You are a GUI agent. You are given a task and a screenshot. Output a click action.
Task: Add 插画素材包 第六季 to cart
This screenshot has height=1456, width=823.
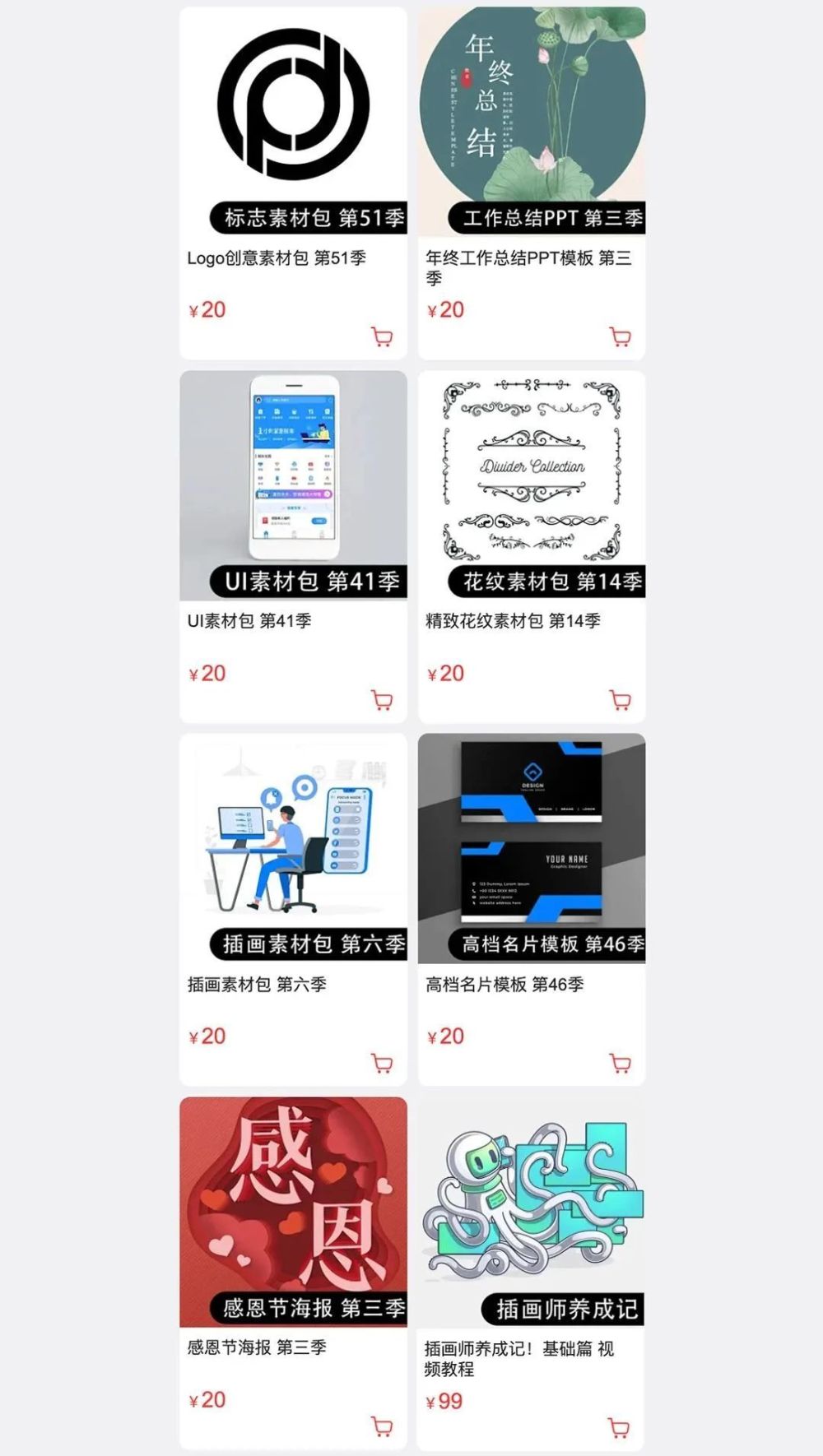(382, 1063)
